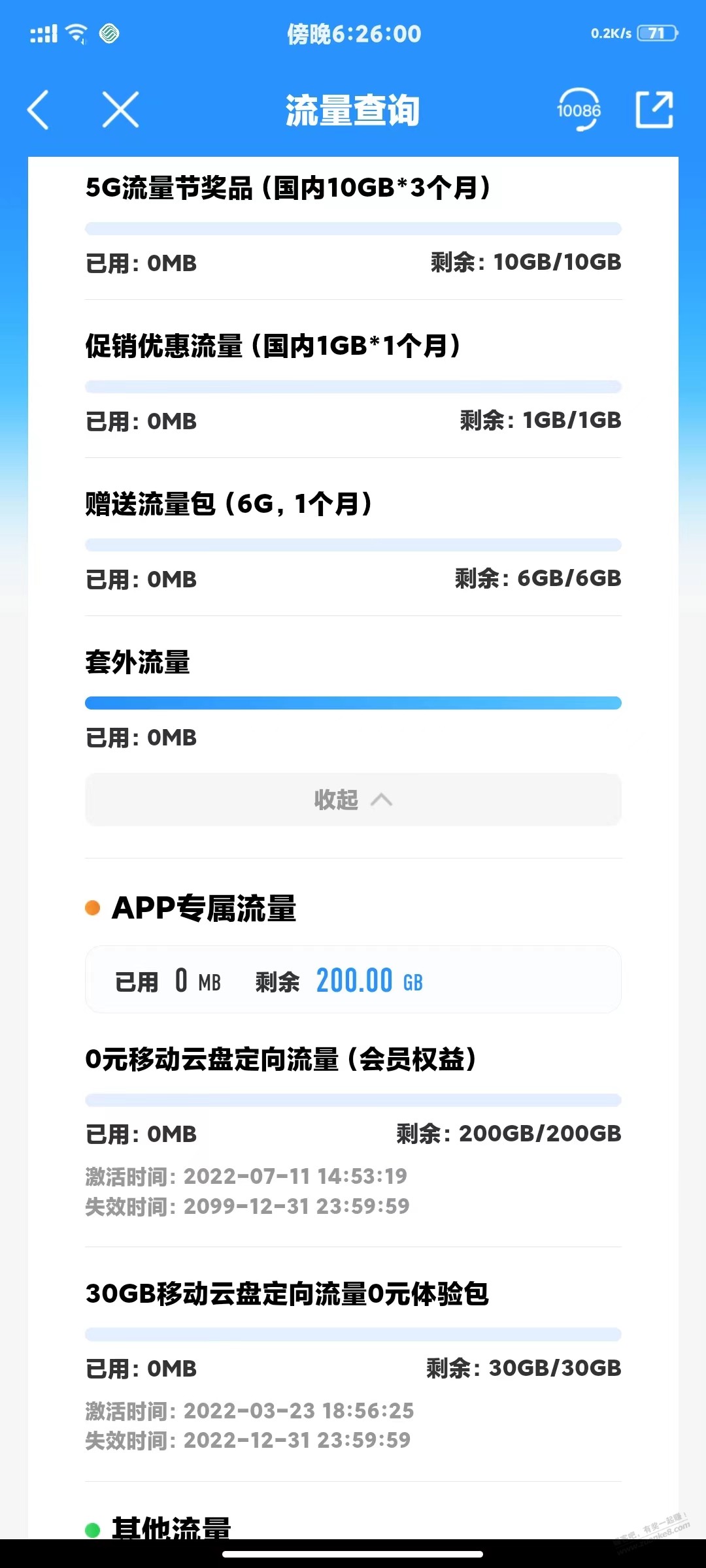Close the 流量查询 page
The image size is (706, 1568).
(x=121, y=109)
